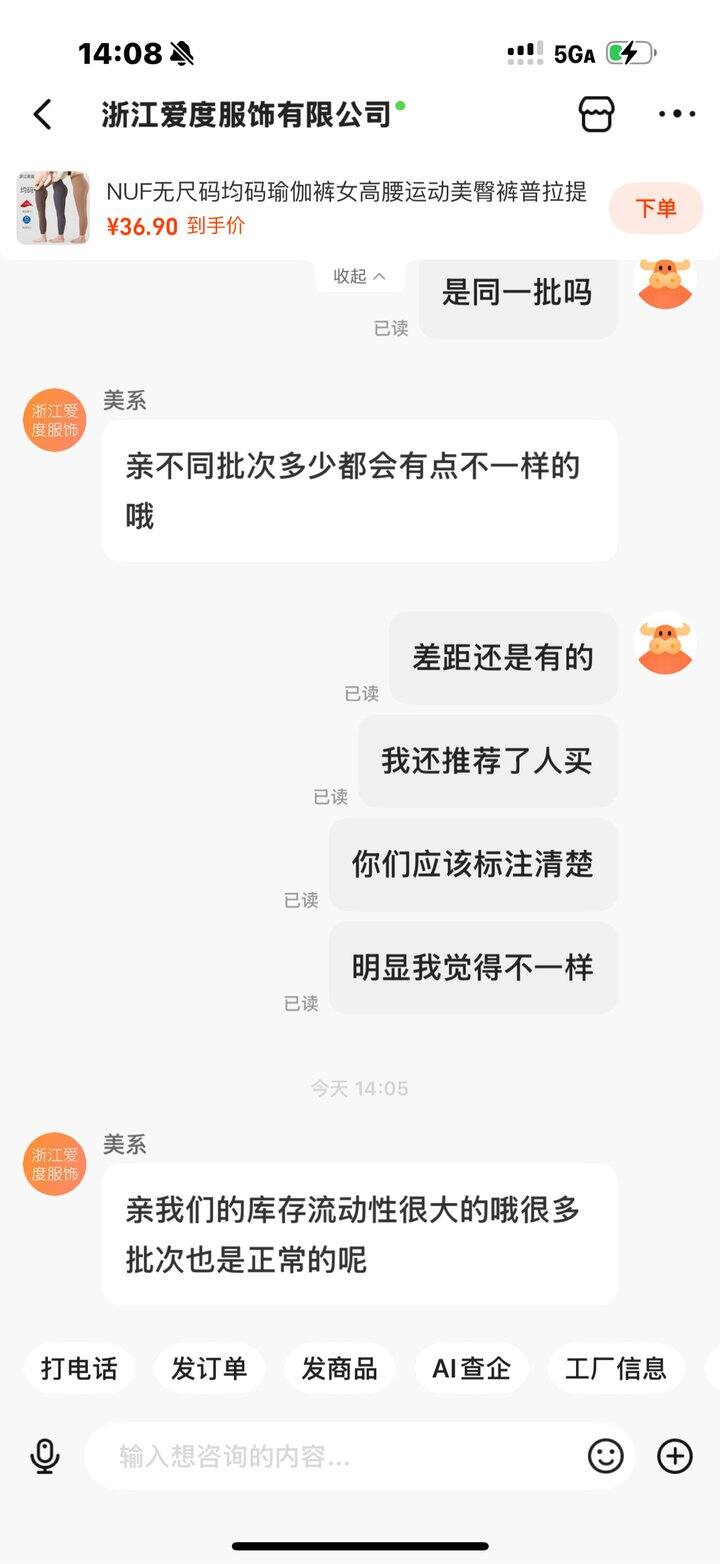Open the three-dot overflow menu
The height and width of the screenshot is (1564, 720).
coord(677,114)
